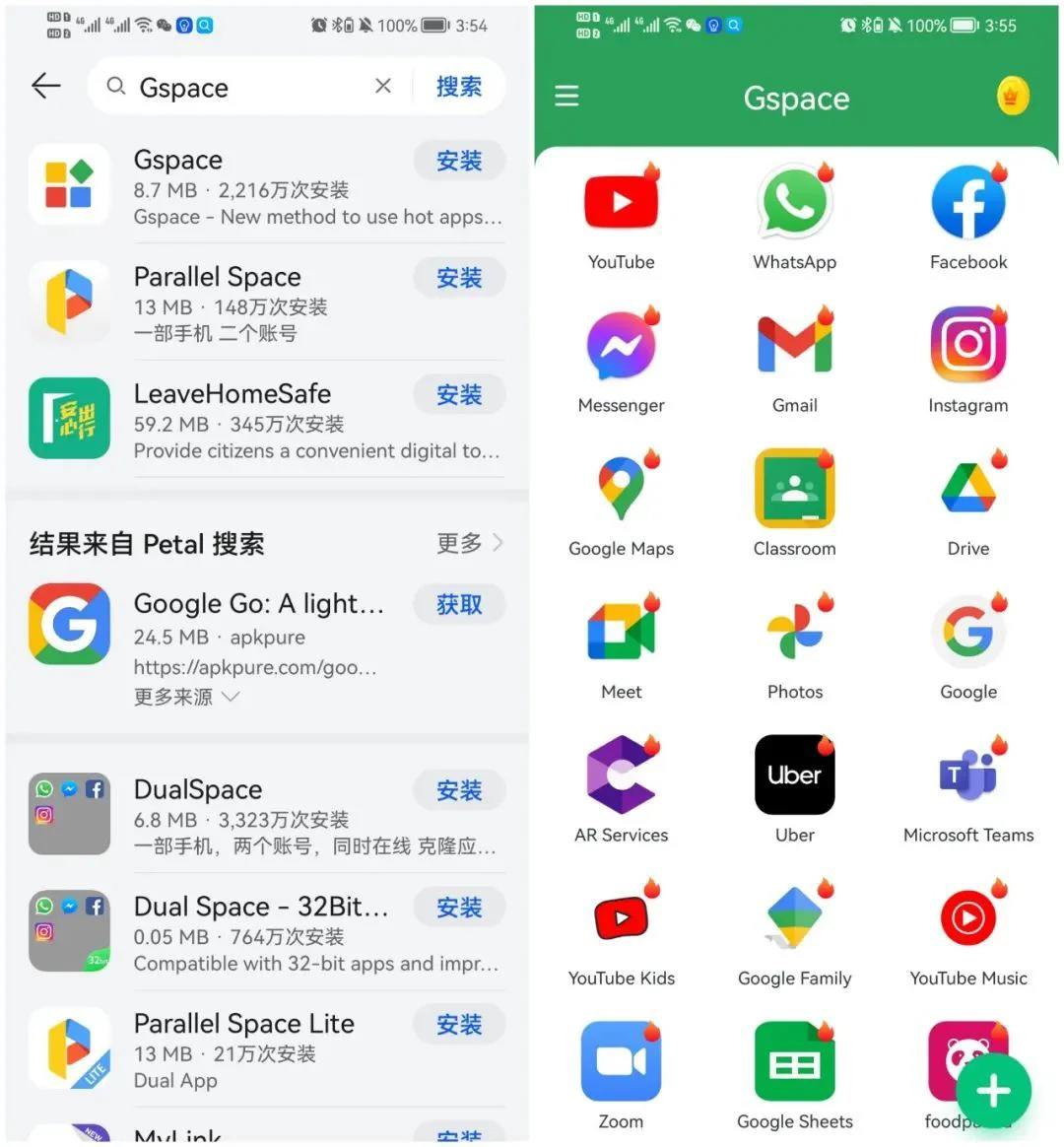Image resolution: width=1064 pixels, height=1147 pixels.
Task: Get Google Go from apkpure
Action: pos(459,604)
